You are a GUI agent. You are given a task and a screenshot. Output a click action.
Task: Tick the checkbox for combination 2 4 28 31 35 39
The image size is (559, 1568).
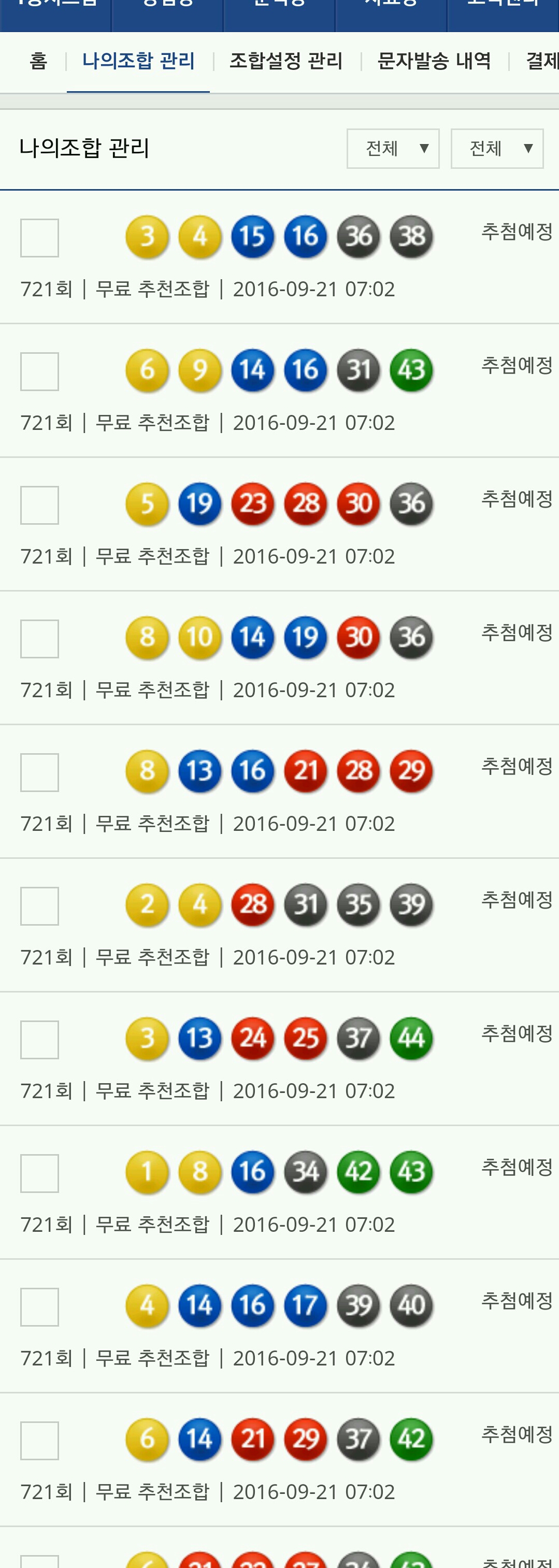pyautogui.click(x=39, y=906)
